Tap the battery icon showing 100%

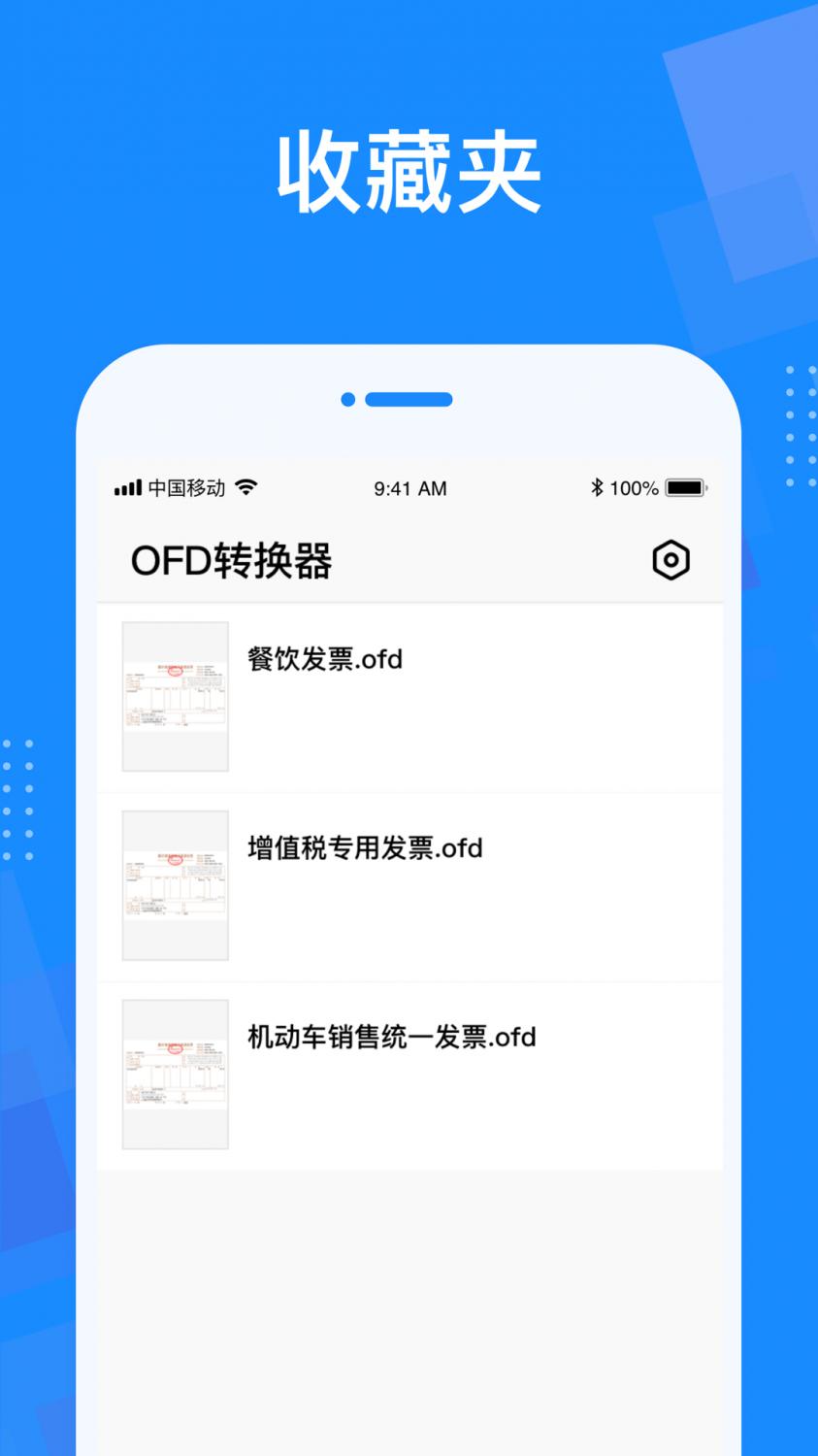(687, 488)
